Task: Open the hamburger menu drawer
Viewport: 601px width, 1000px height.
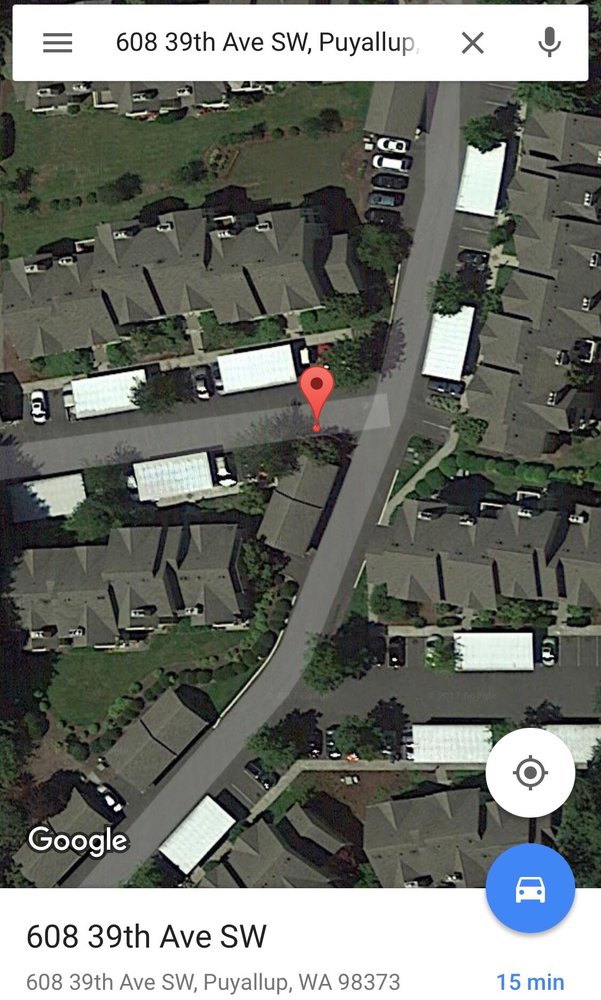Action: tap(57, 42)
